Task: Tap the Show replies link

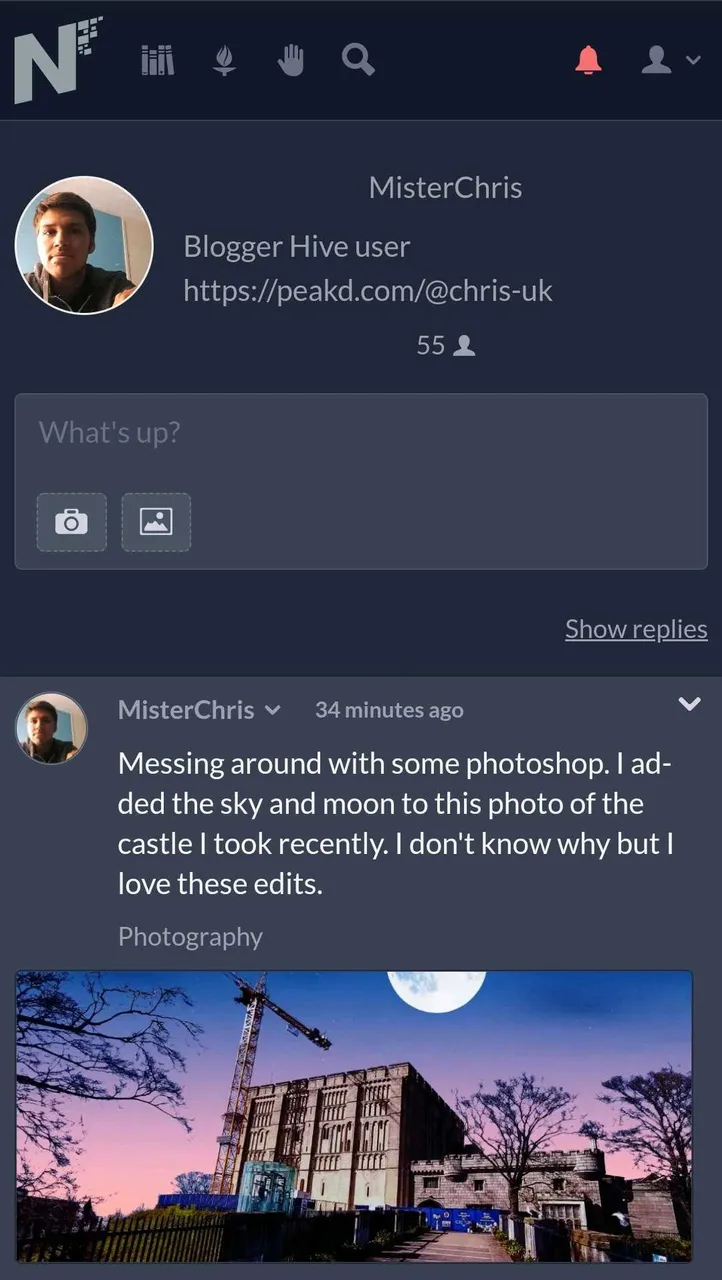Action: click(x=636, y=629)
